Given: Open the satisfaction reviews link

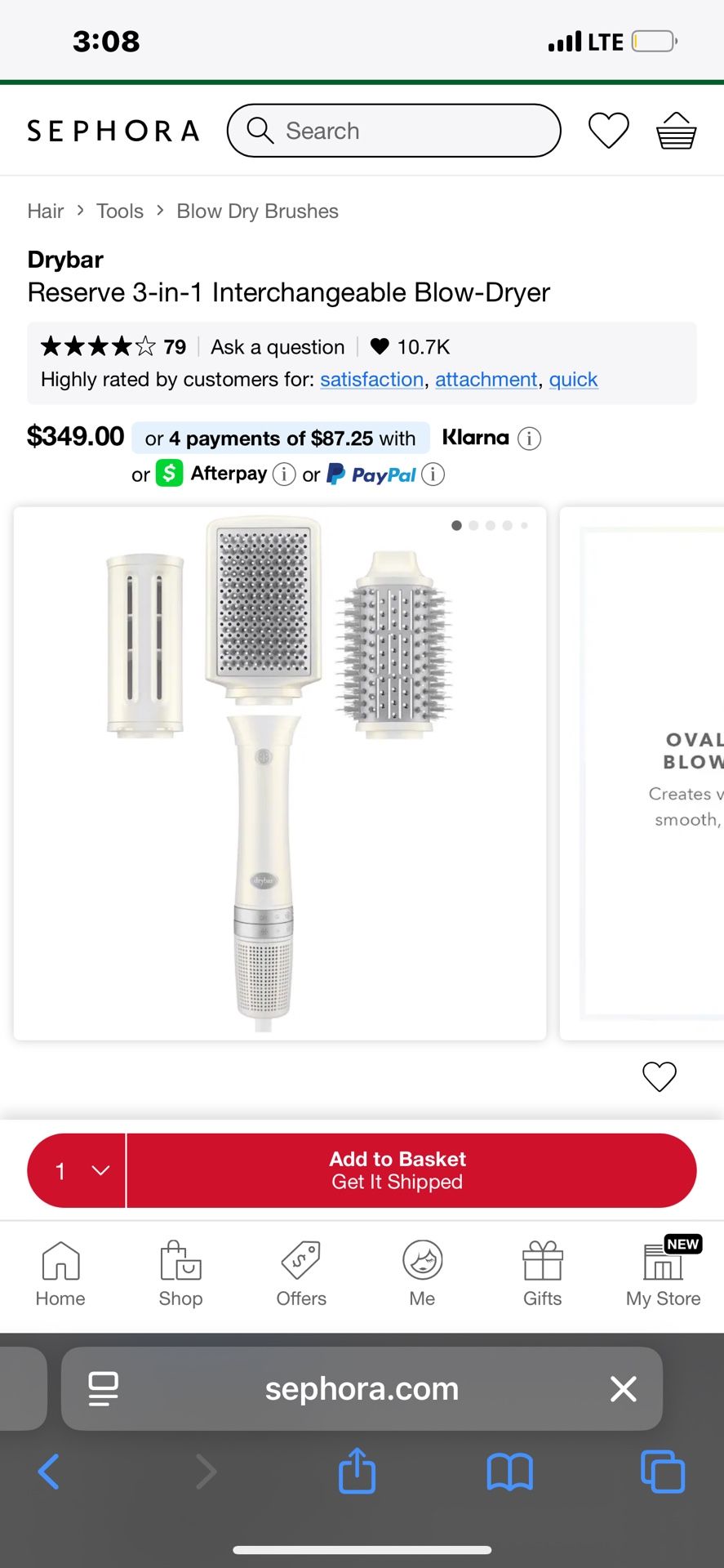Looking at the screenshot, I should pos(371,379).
